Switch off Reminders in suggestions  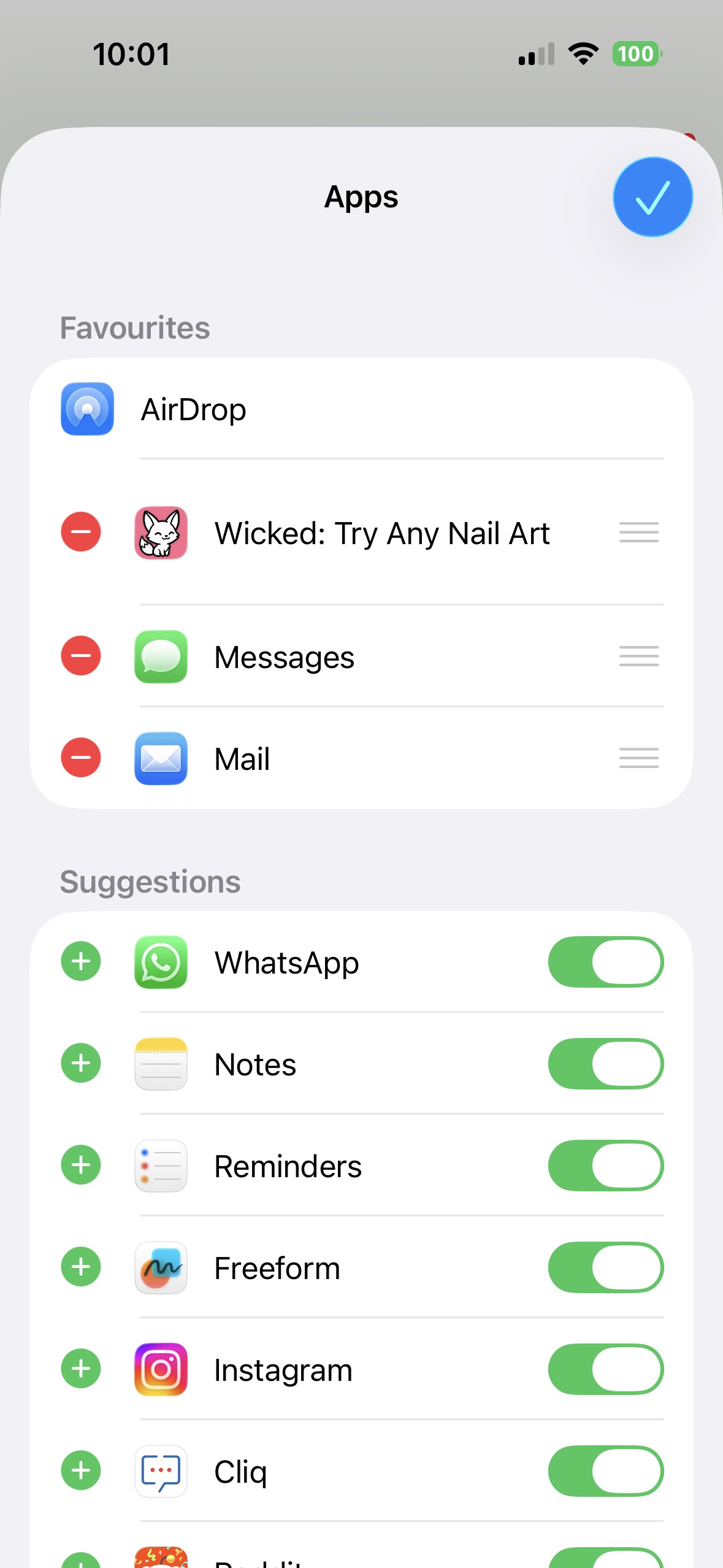(x=605, y=1166)
